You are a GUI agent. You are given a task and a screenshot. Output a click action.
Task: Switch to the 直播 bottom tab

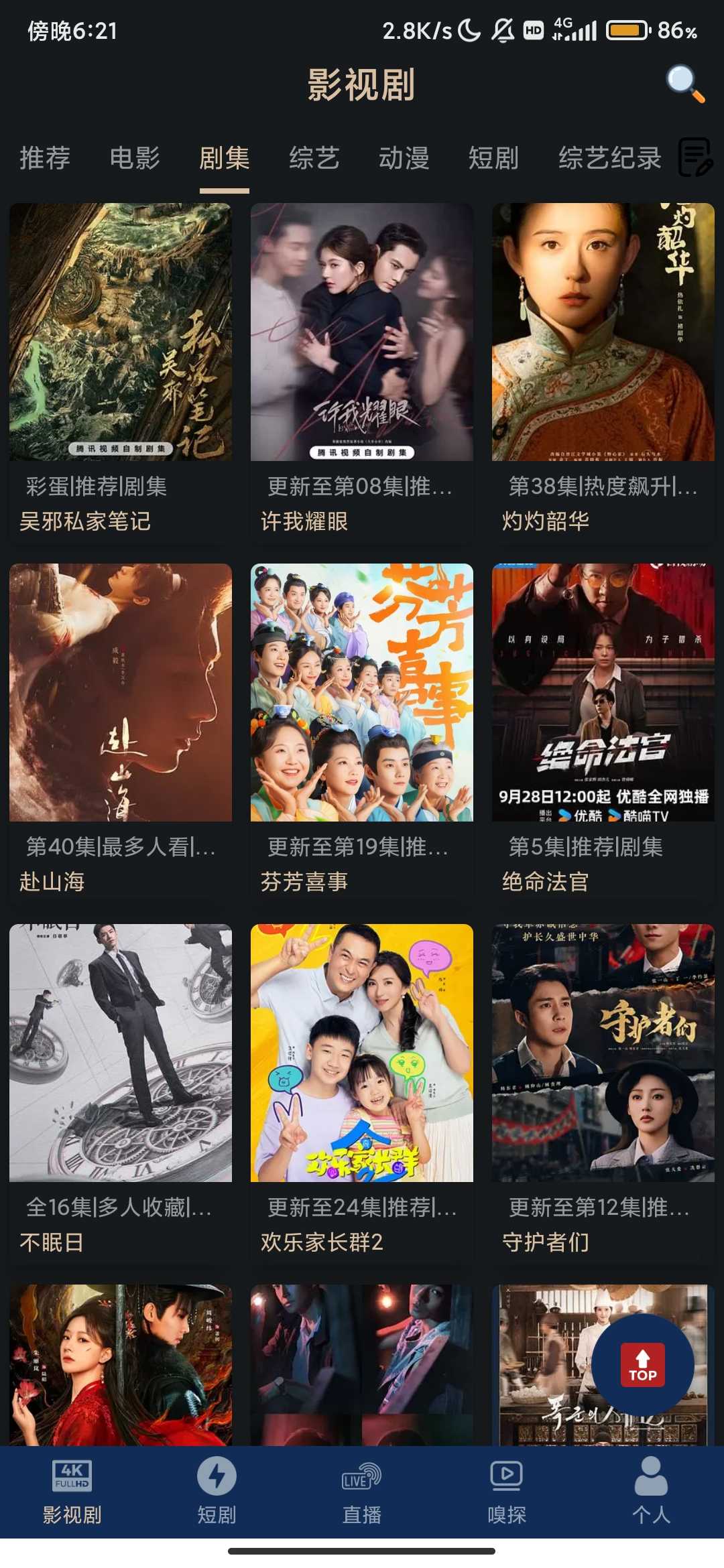[362, 1492]
